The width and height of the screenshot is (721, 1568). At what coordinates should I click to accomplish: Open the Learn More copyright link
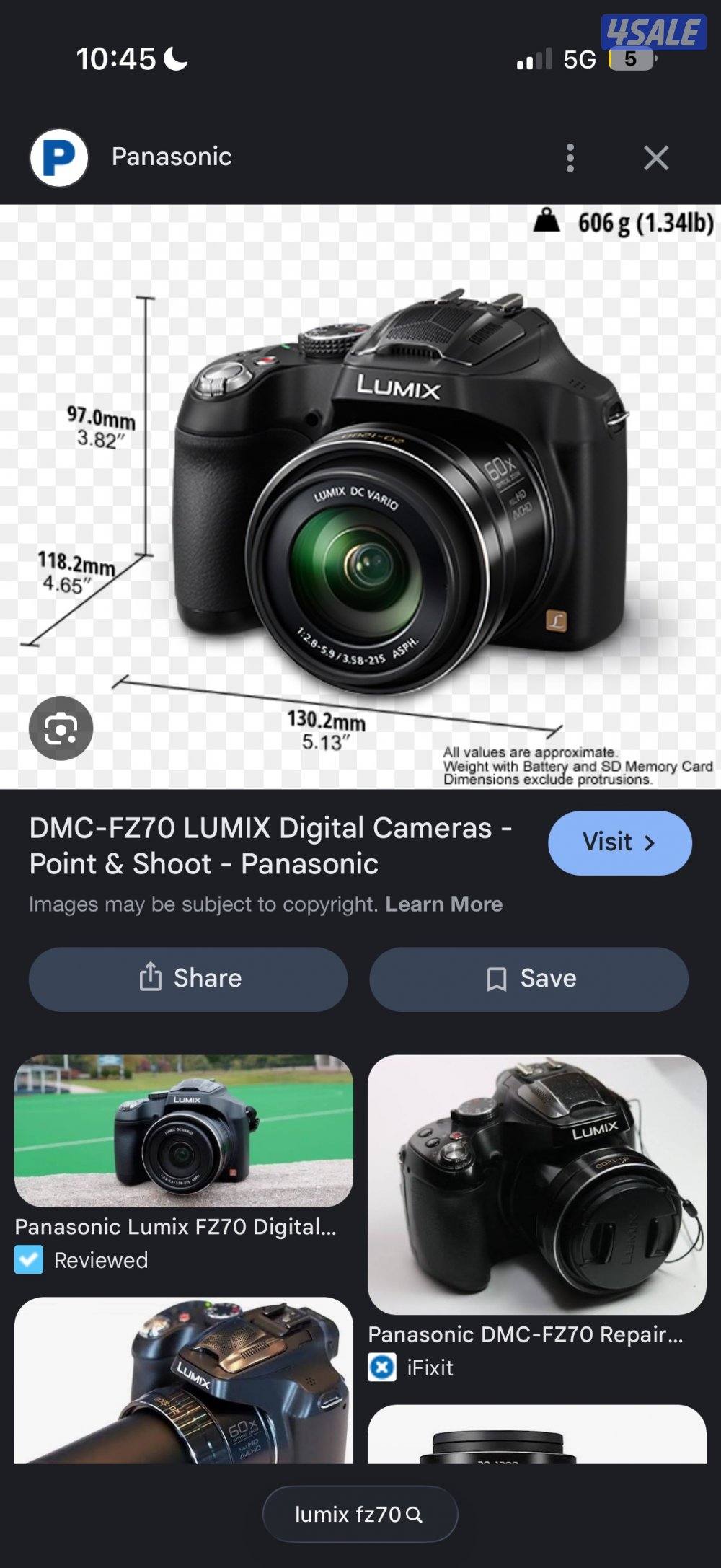[x=444, y=904]
